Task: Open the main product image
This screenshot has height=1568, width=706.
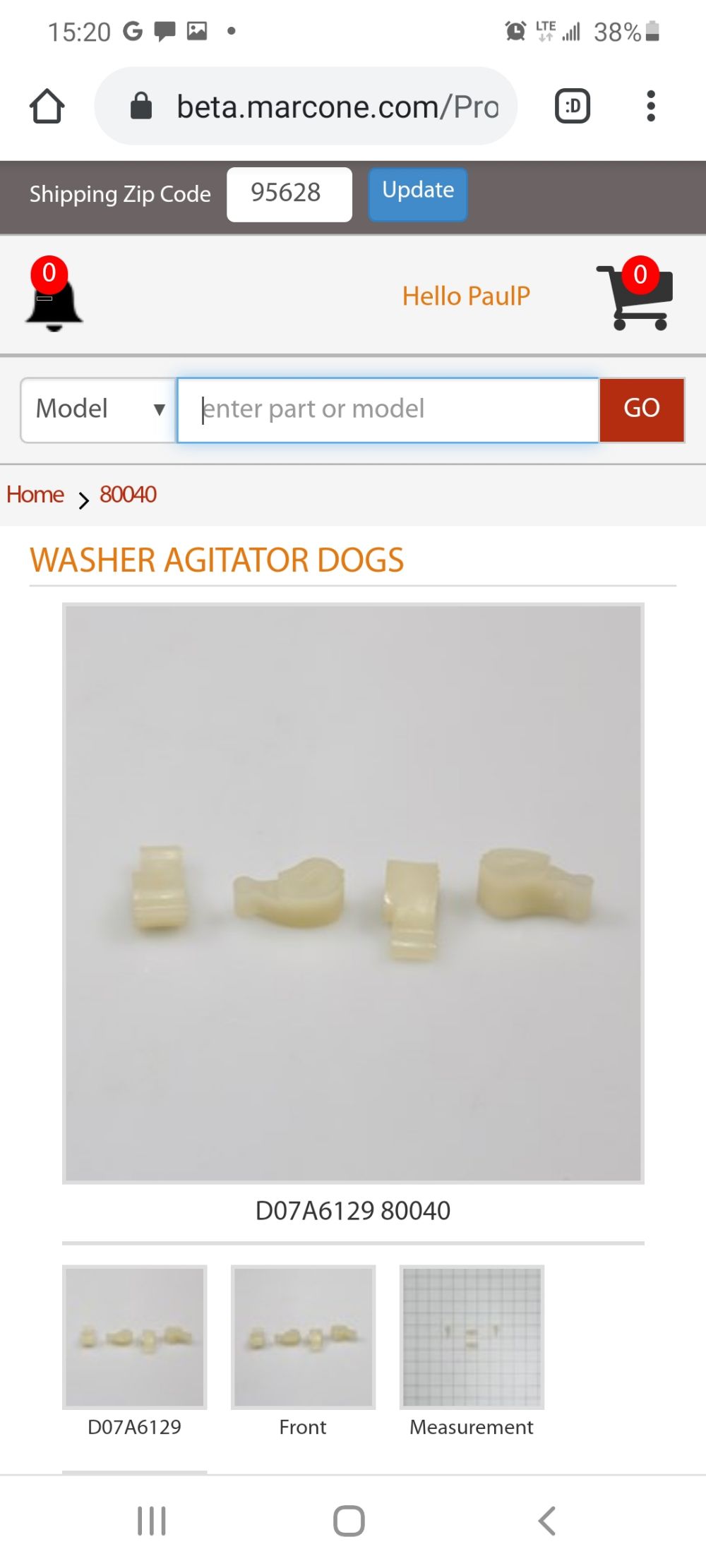Action: (x=353, y=893)
